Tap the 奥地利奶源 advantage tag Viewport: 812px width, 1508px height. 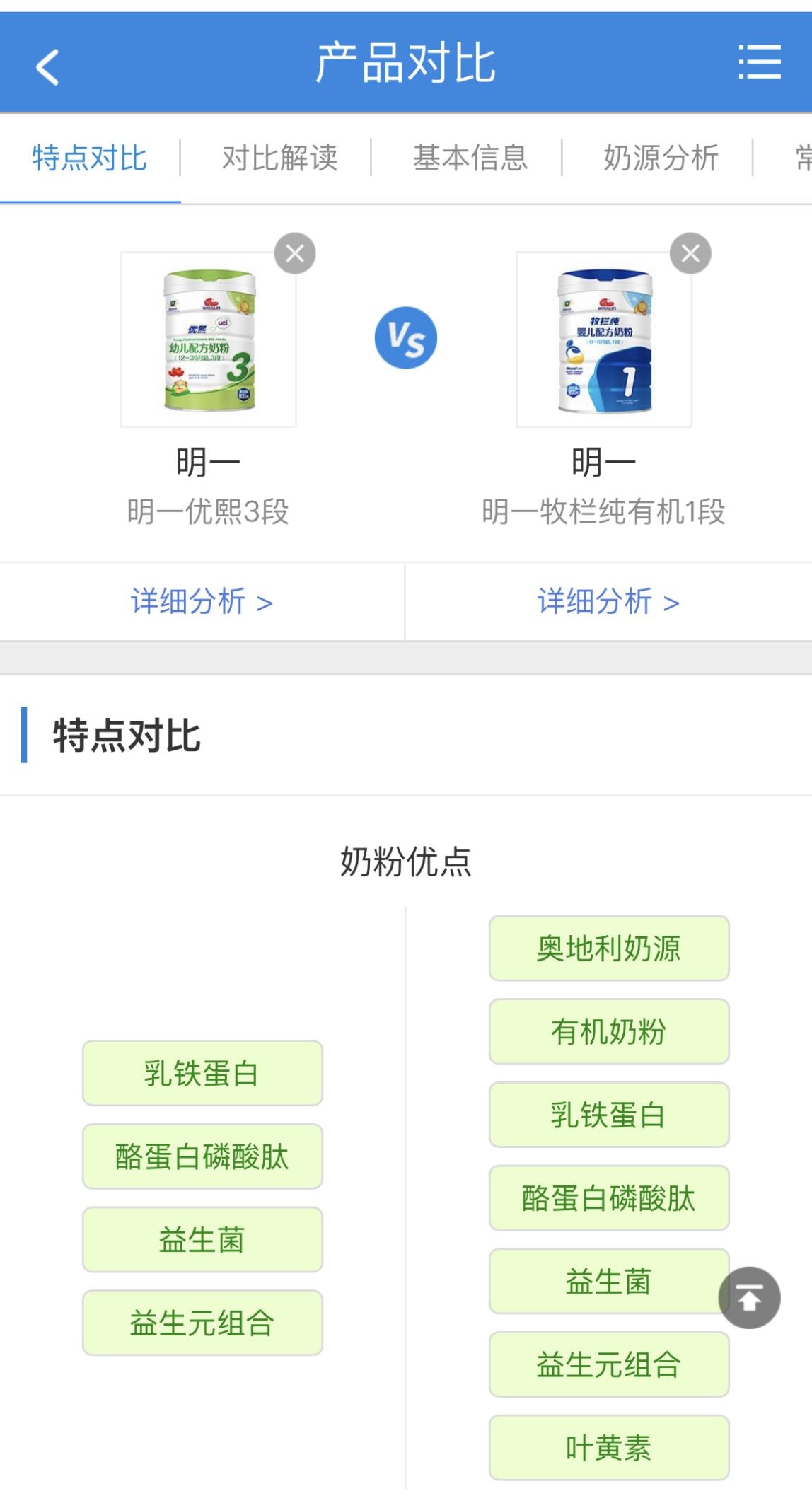608,948
